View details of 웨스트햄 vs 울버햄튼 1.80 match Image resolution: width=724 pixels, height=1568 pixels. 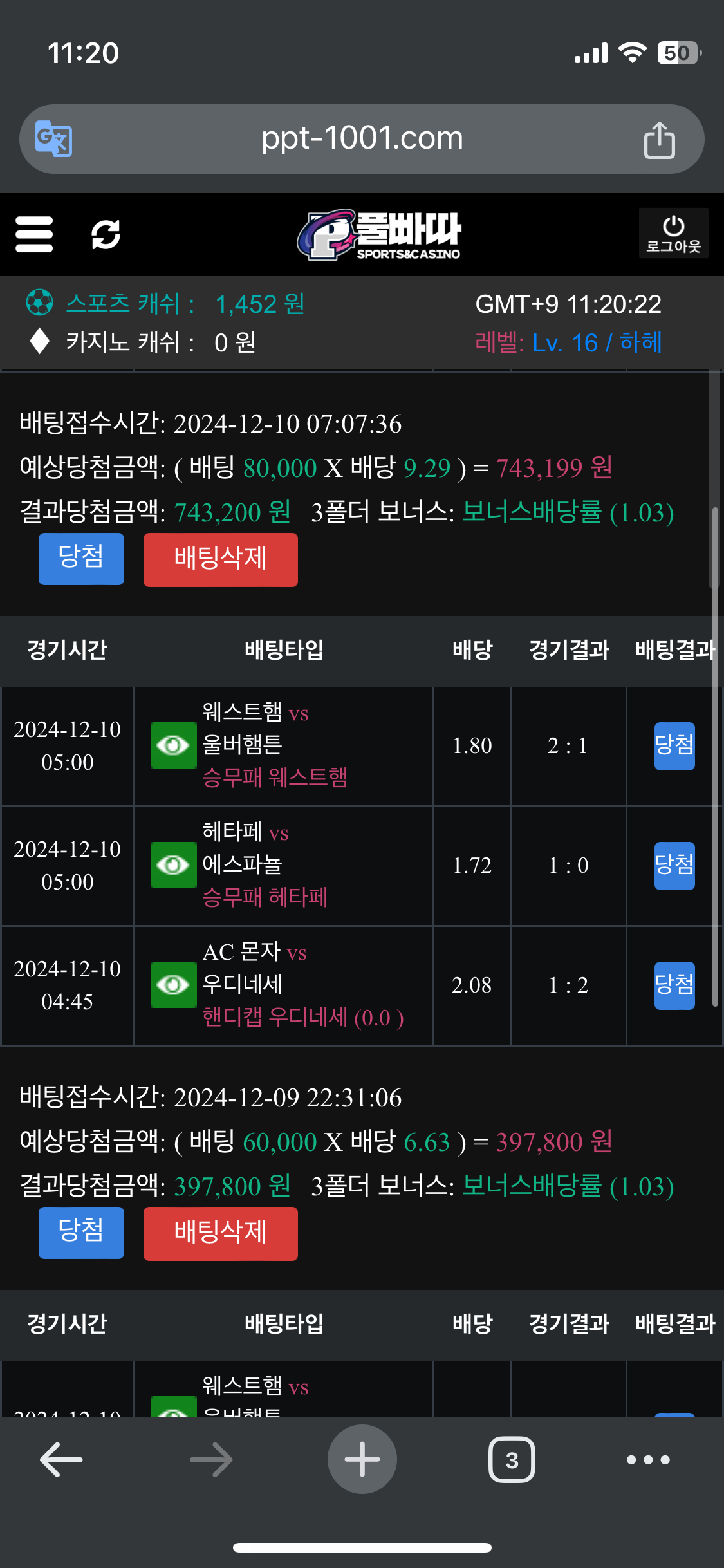click(173, 745)
